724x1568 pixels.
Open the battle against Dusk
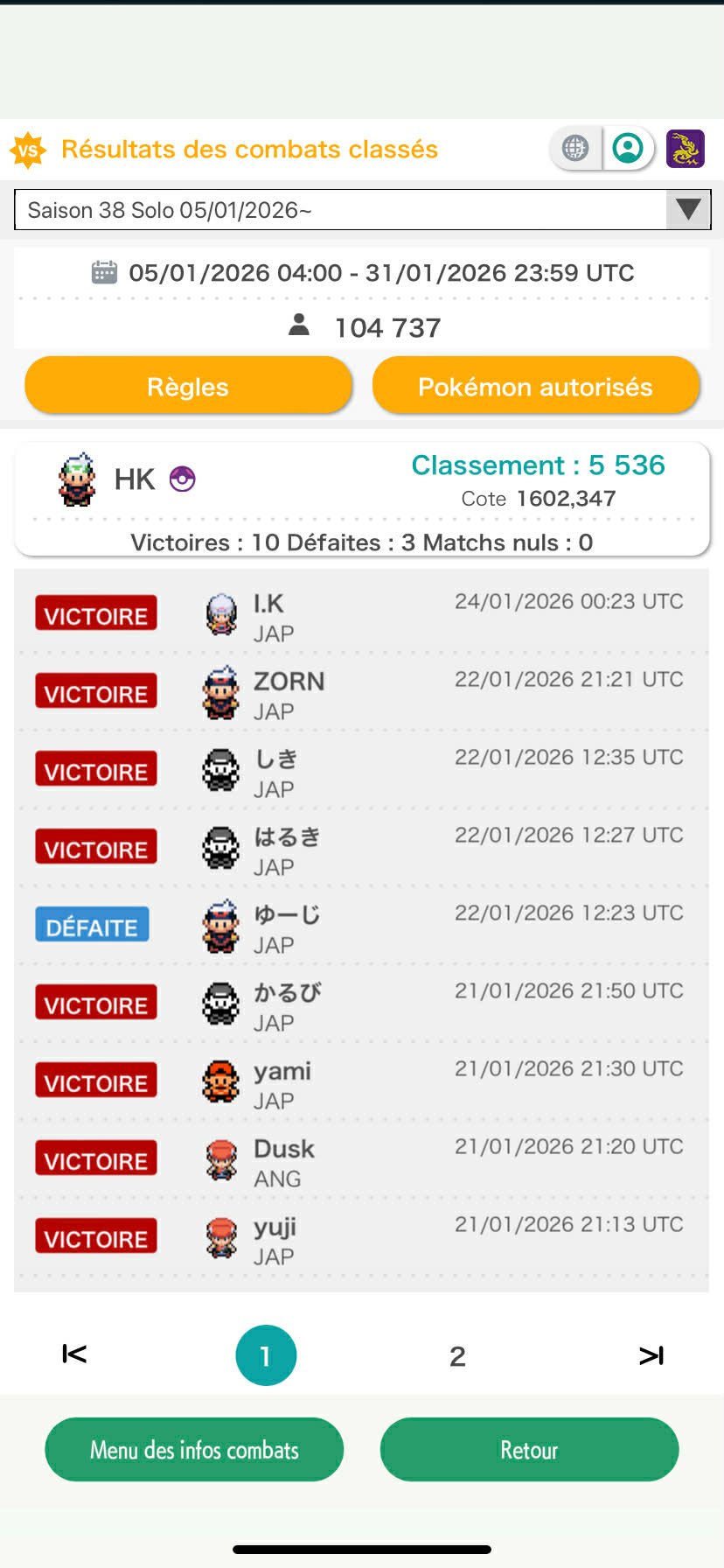pos(361,1161)
